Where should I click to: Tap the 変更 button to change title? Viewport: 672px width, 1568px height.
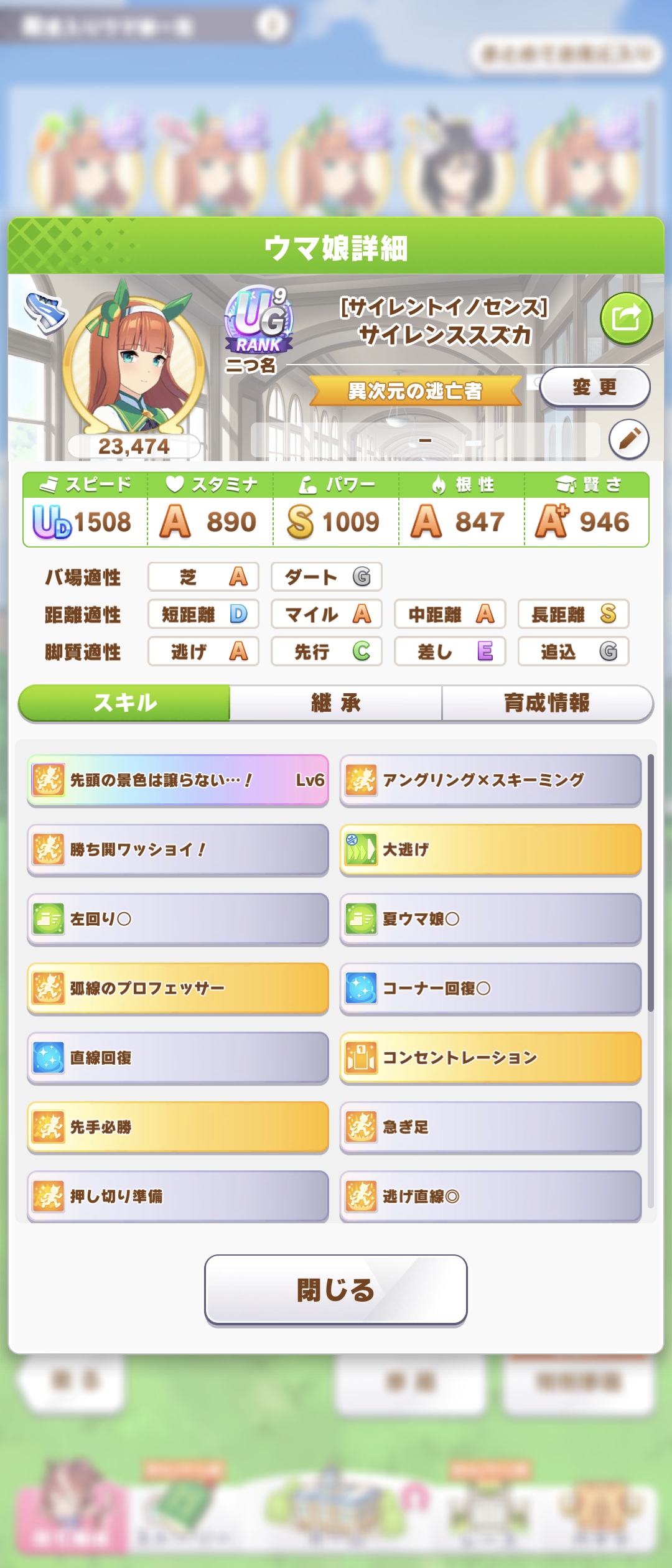click(594, 387)
